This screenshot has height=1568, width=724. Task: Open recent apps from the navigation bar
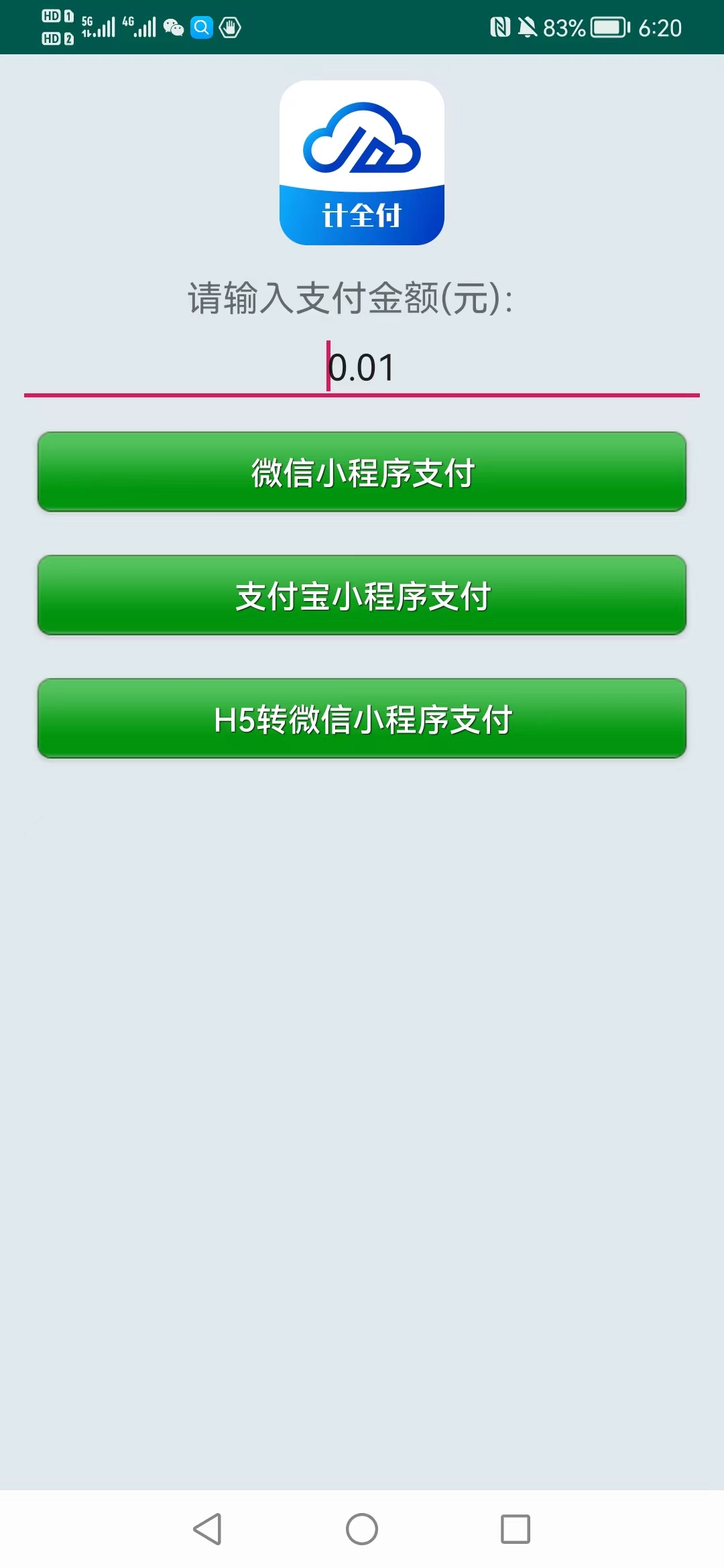pyautogui.click(x=515, y=1529)
